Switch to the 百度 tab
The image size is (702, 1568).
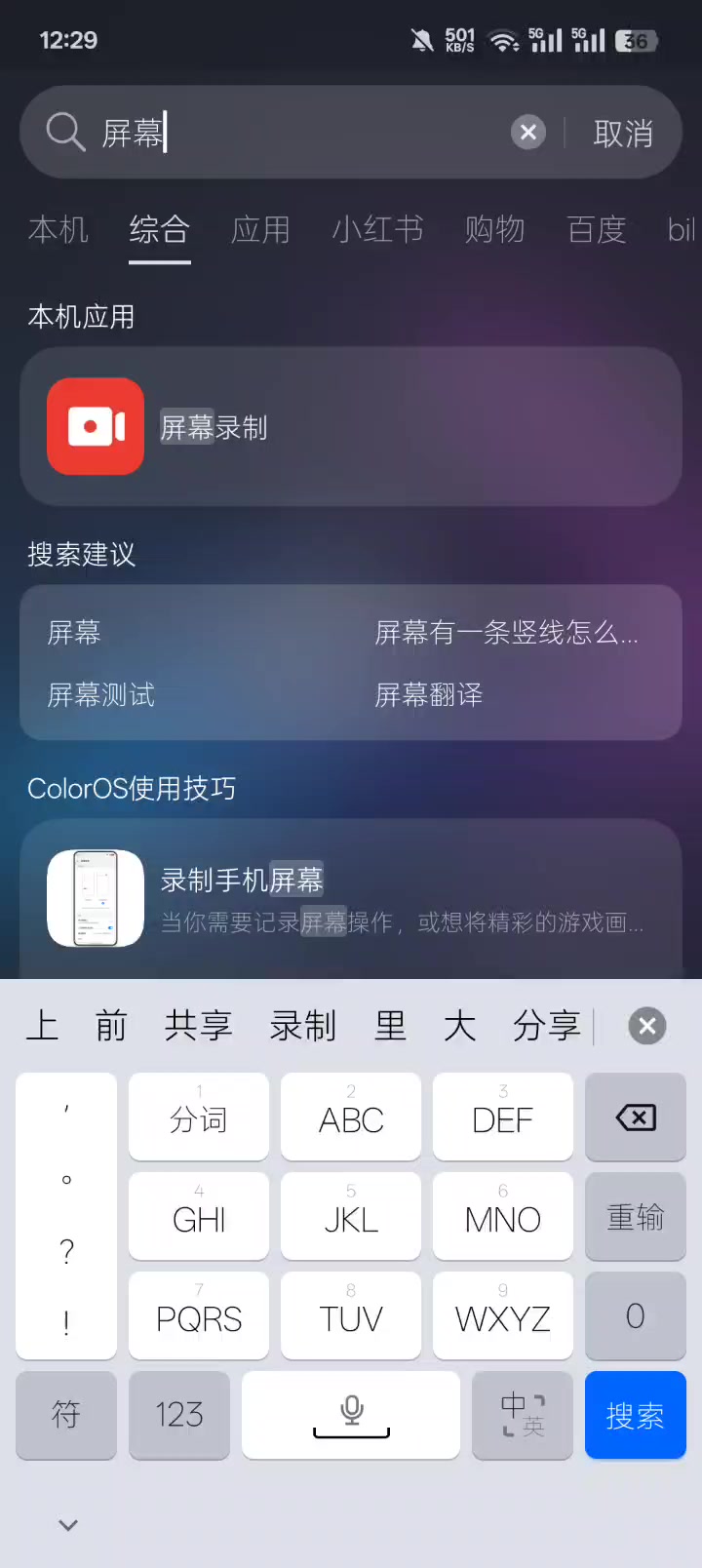(x=597, y=230)
